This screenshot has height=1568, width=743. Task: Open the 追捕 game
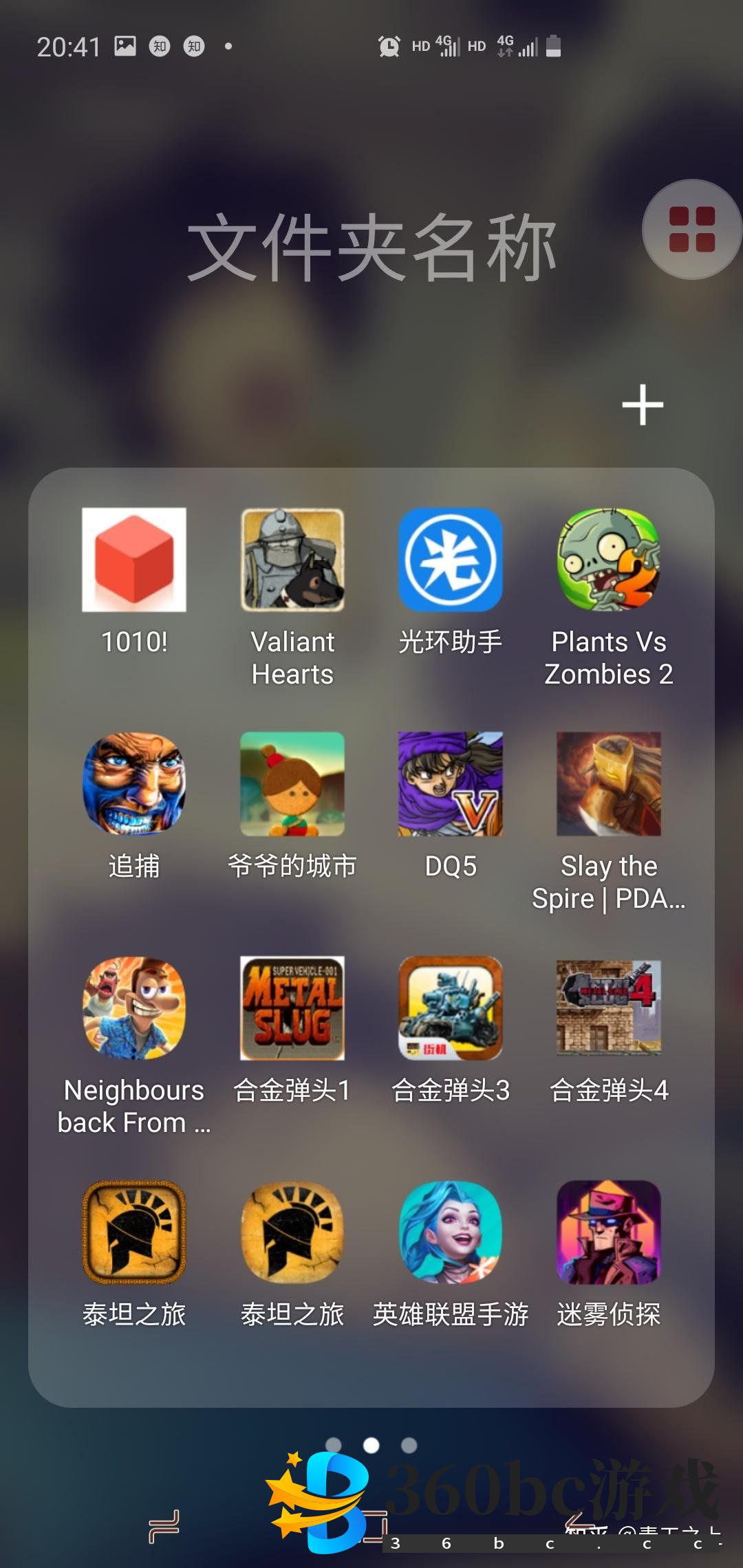(134, 784)
